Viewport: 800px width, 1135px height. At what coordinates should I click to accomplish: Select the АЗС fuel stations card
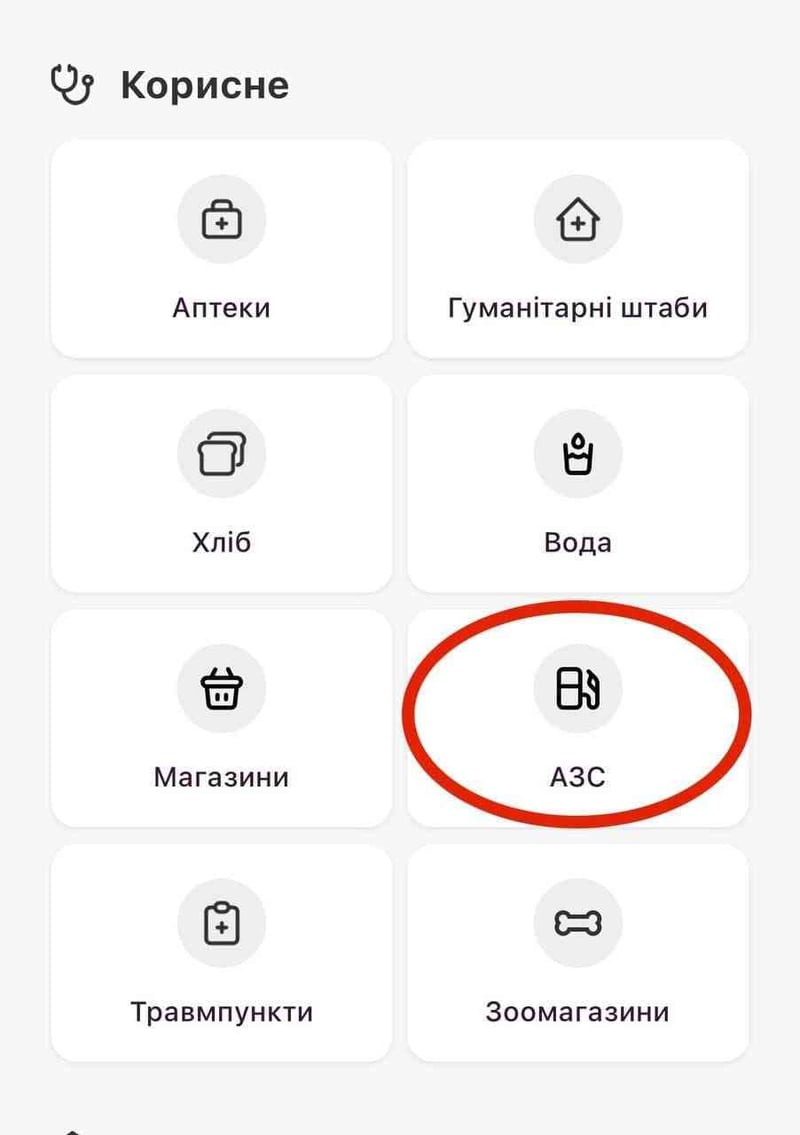(577, 719)
